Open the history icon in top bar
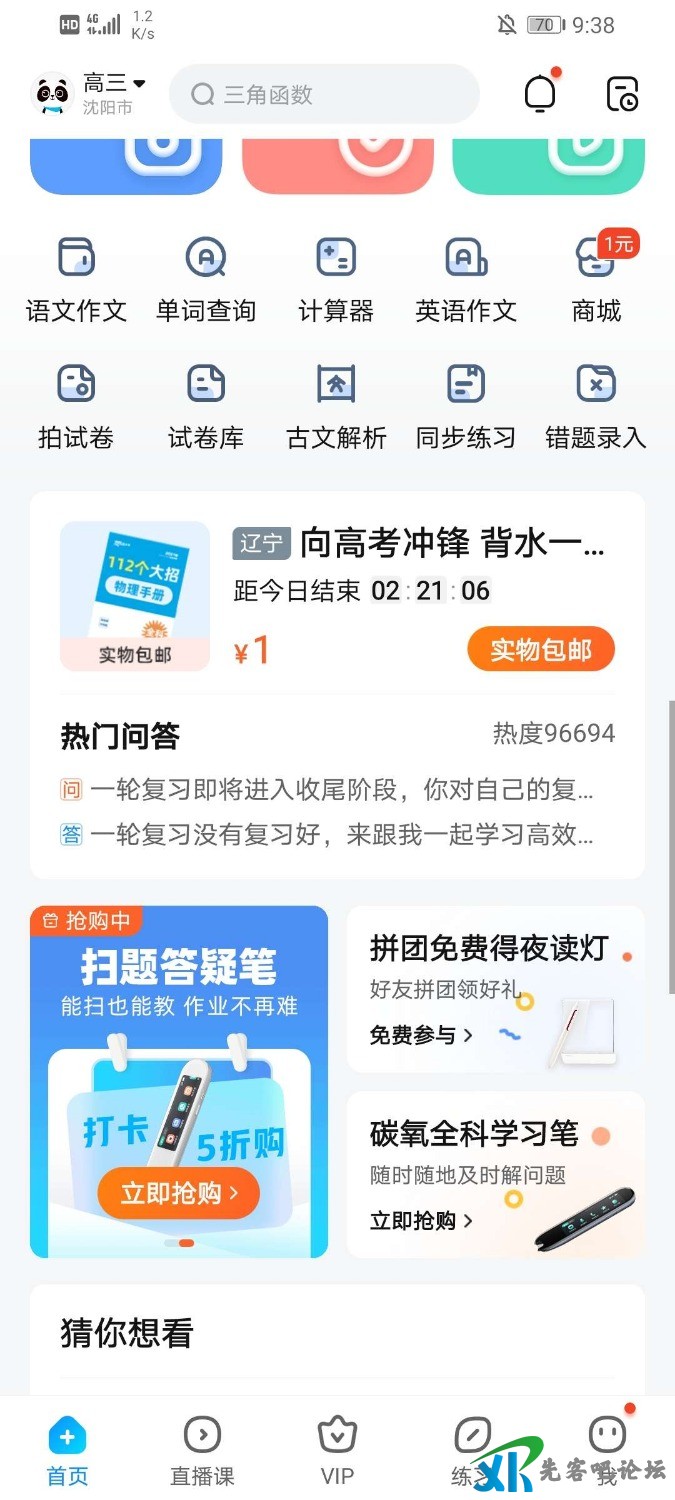 pyautogui.click(x=622, y=94)
